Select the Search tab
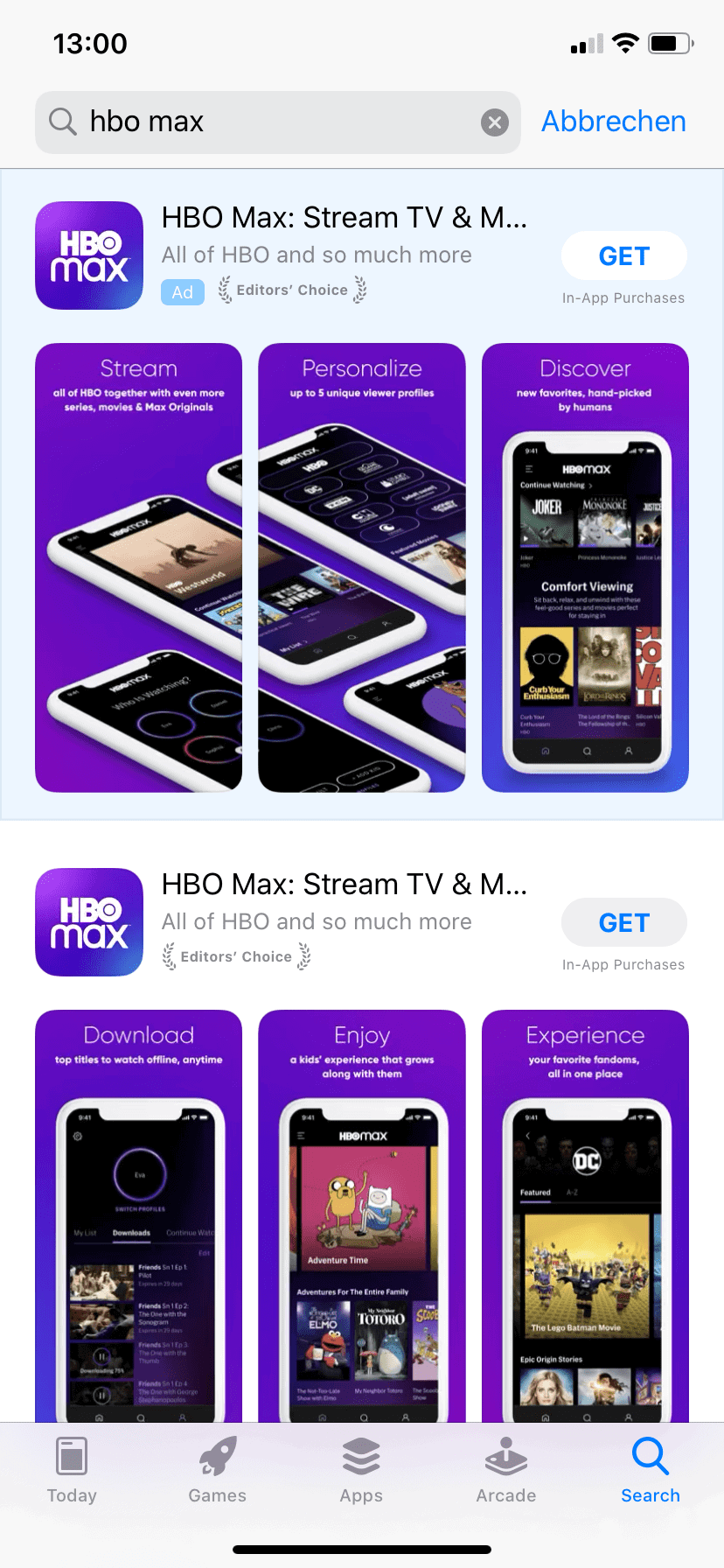Viewport: 724px width, 1568px height. 651,1471
